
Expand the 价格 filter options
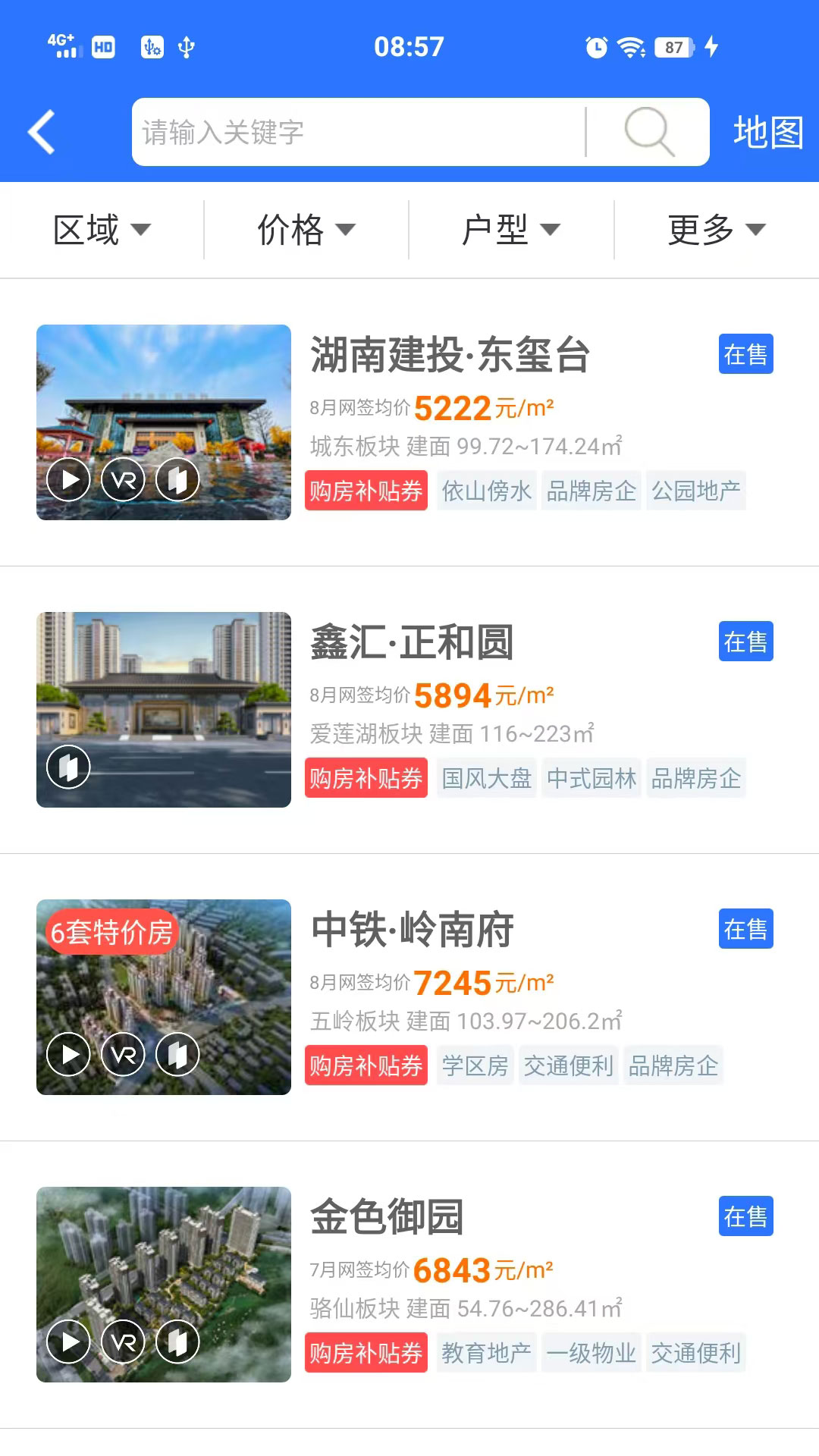(x=302, y=230)
